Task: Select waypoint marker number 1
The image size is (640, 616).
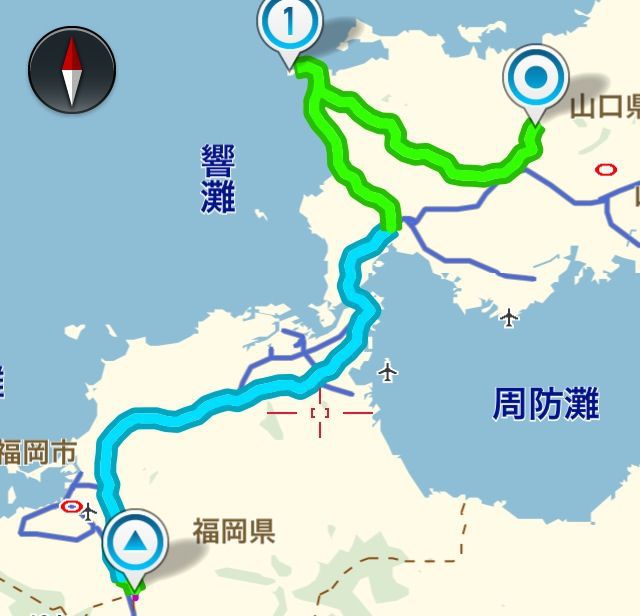Action: click(290, 25)
